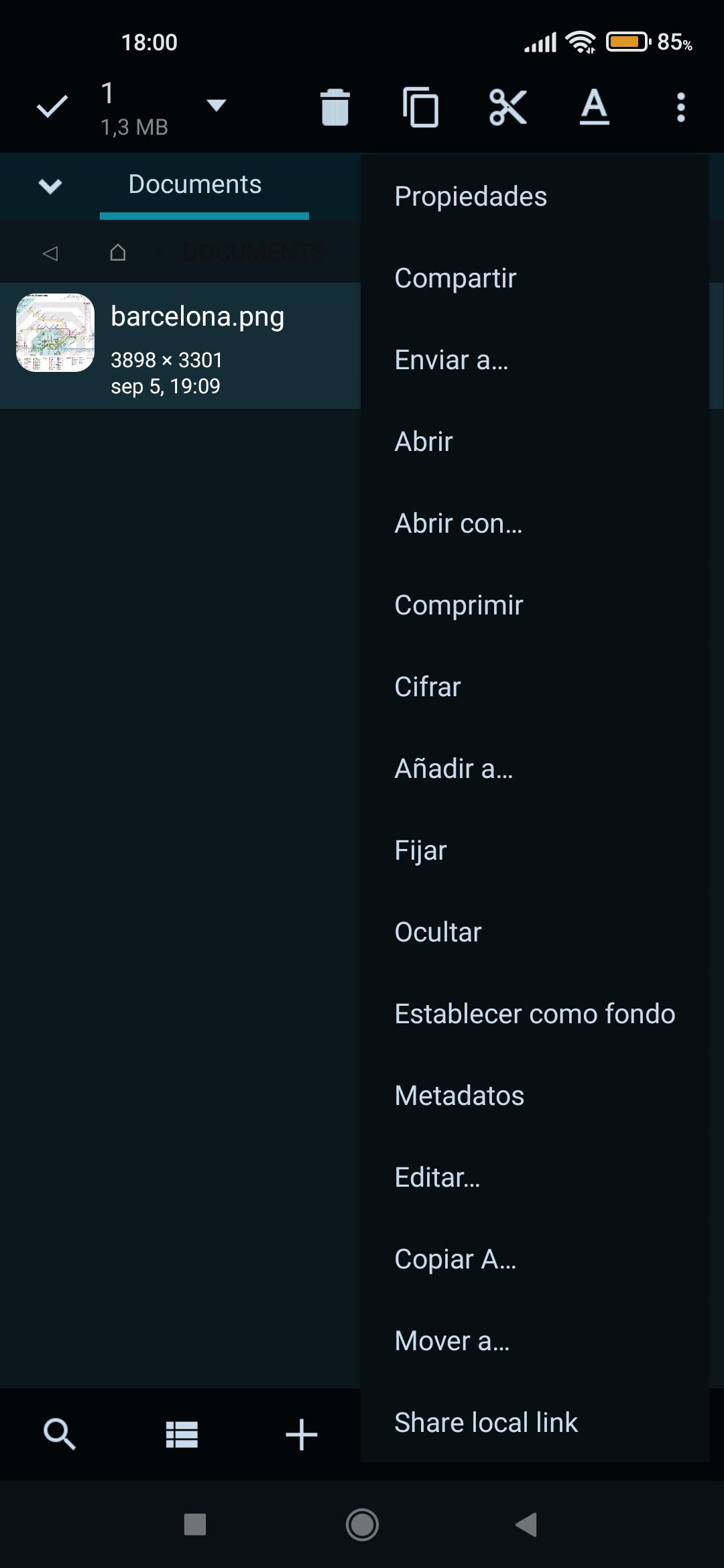Tap the system back button
Viewport: 724px width, 1568px height.
pos(526,1524)
